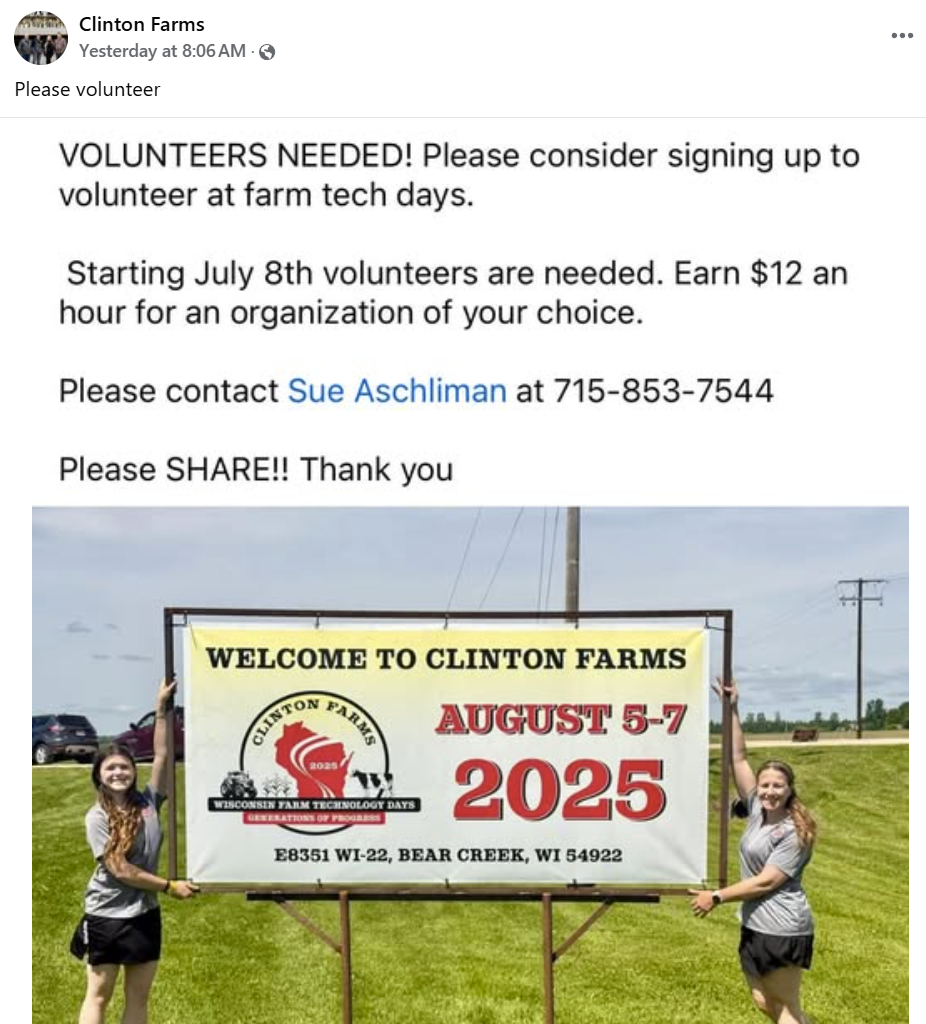Image resolution: width=926 pixels, height=1024 pixels.
Task: Visit the Clinton Farms page name link
Action: point(141,24)
